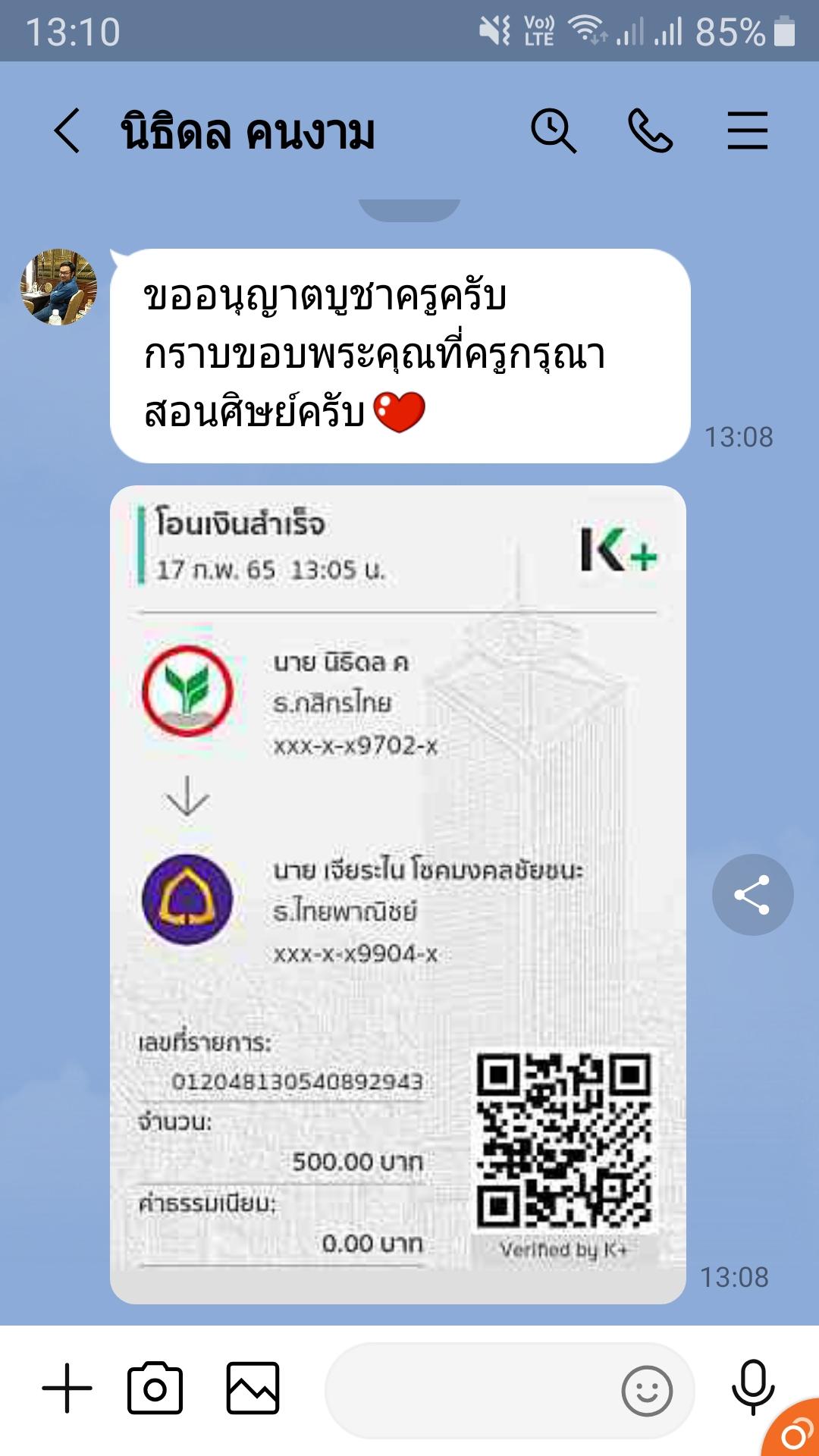The height and width of the screenshot is (1456, 819).
Task: Tap the orange floating bubble in the corner
Action: (795, 1433)
